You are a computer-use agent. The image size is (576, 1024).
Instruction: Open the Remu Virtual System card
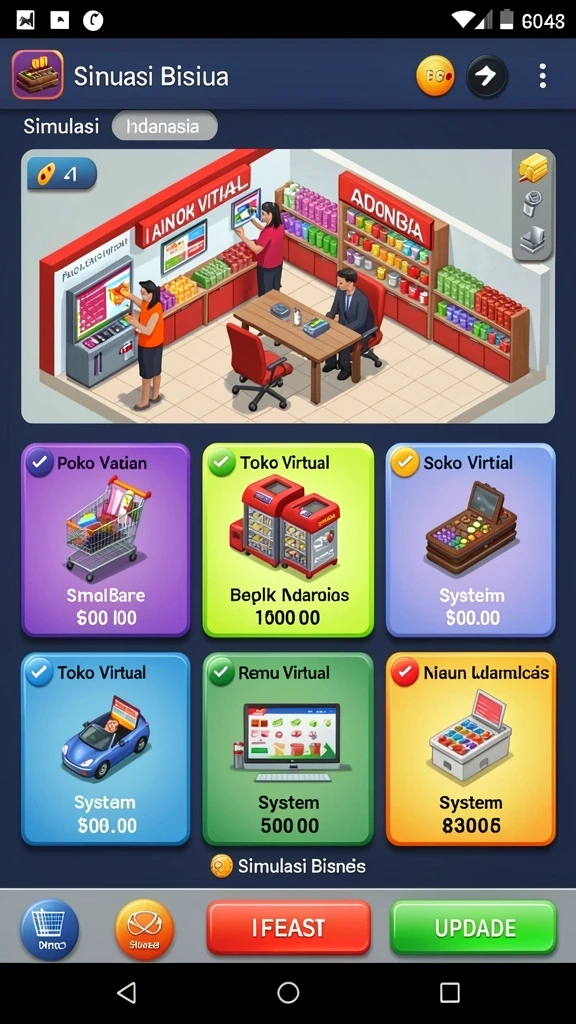click(288, 749)
